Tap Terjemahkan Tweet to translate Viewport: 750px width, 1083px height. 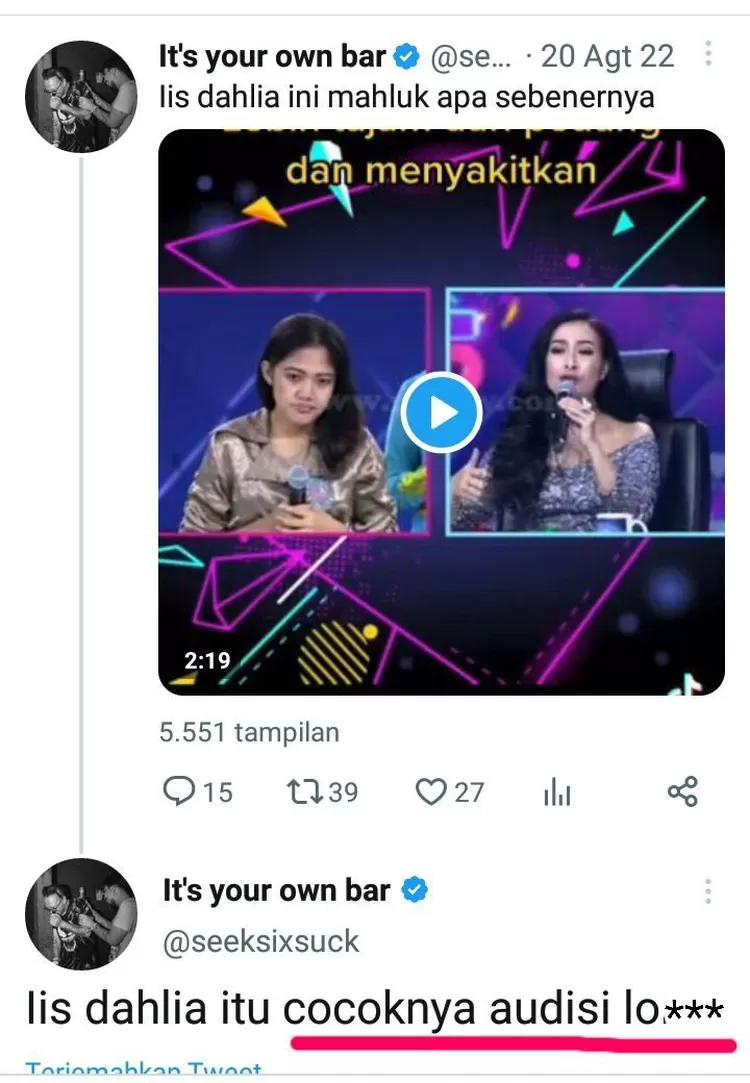pos(143,1071)
